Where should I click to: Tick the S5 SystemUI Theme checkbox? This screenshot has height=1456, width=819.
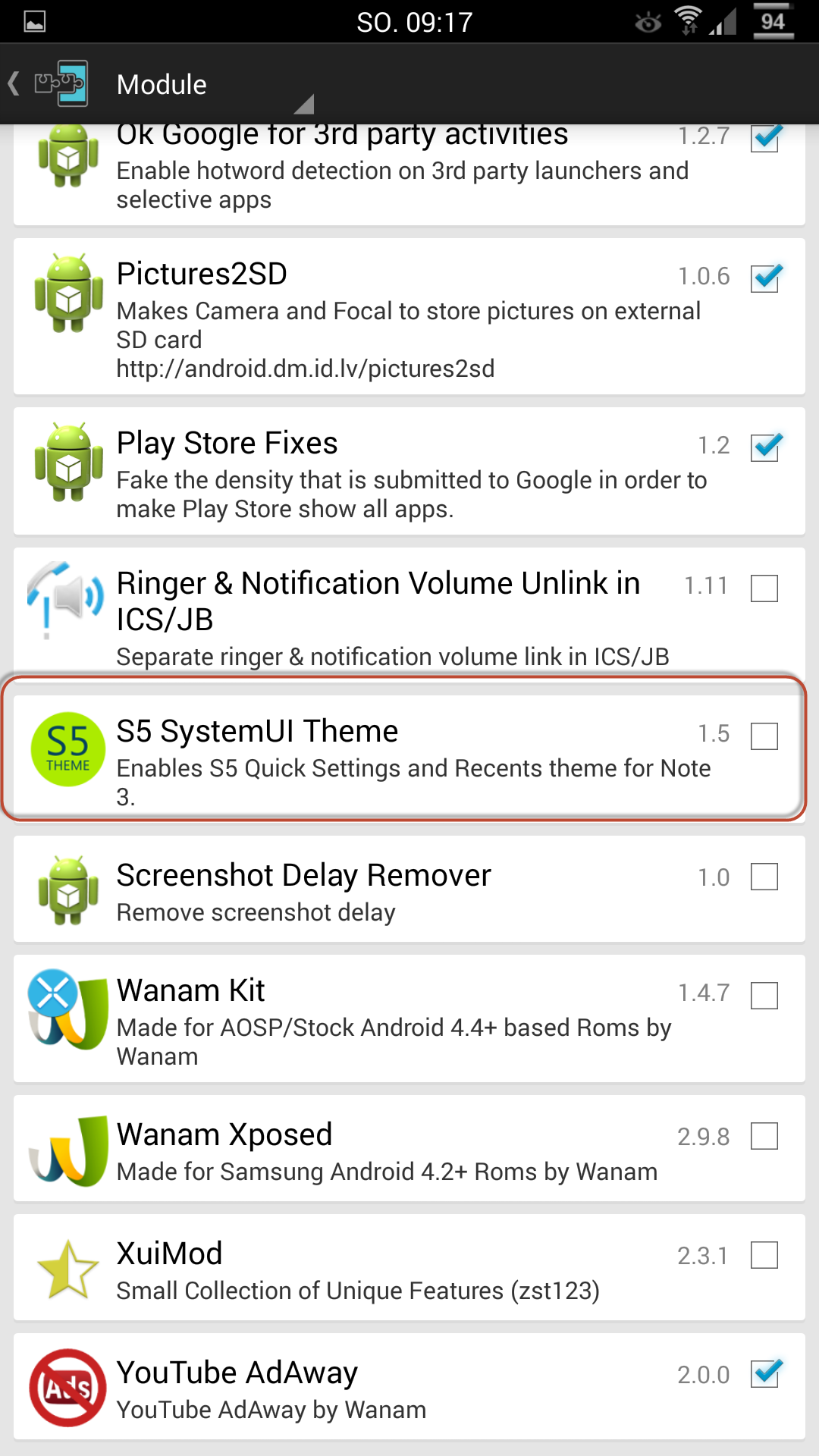pos(764,736)
